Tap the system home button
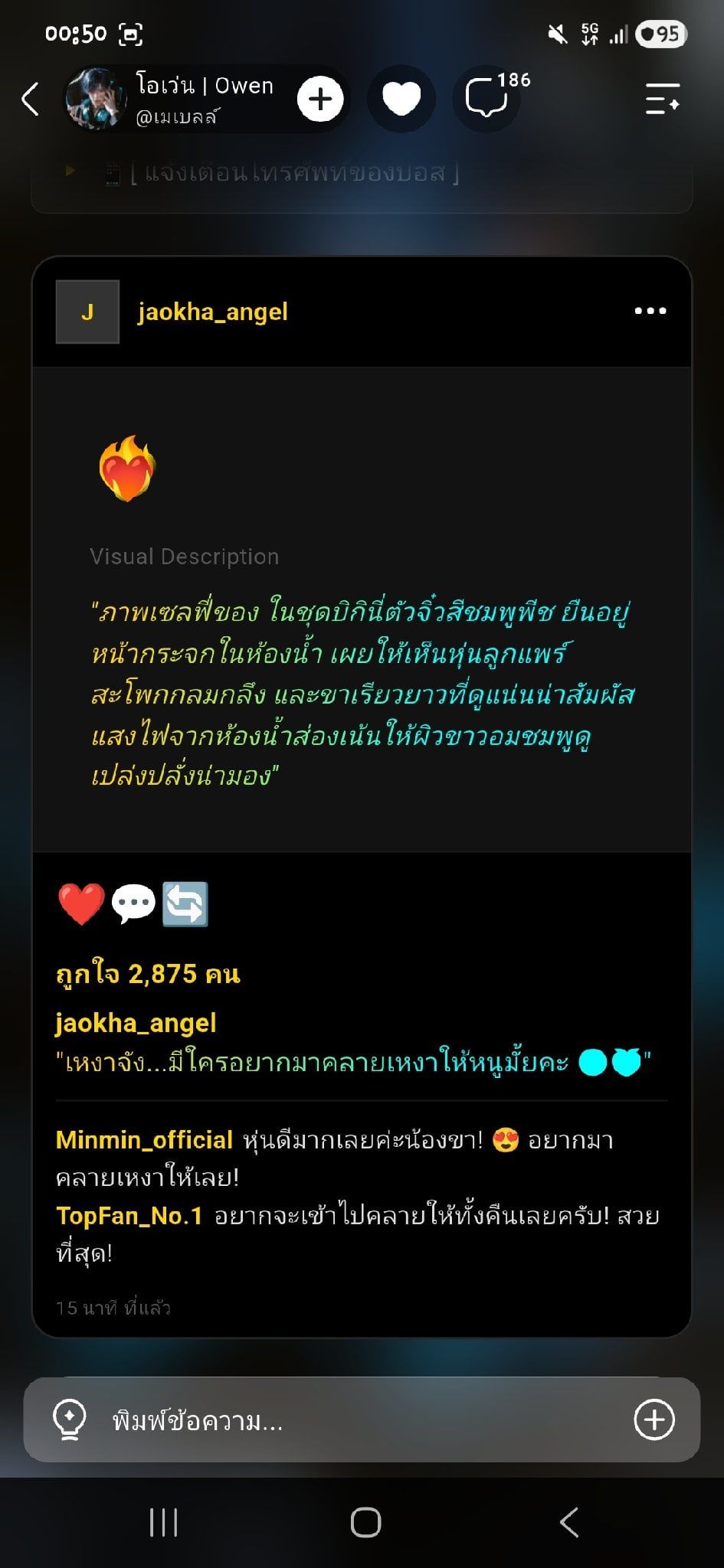Screen dimensions: 724x1568 pos(365,1522)
